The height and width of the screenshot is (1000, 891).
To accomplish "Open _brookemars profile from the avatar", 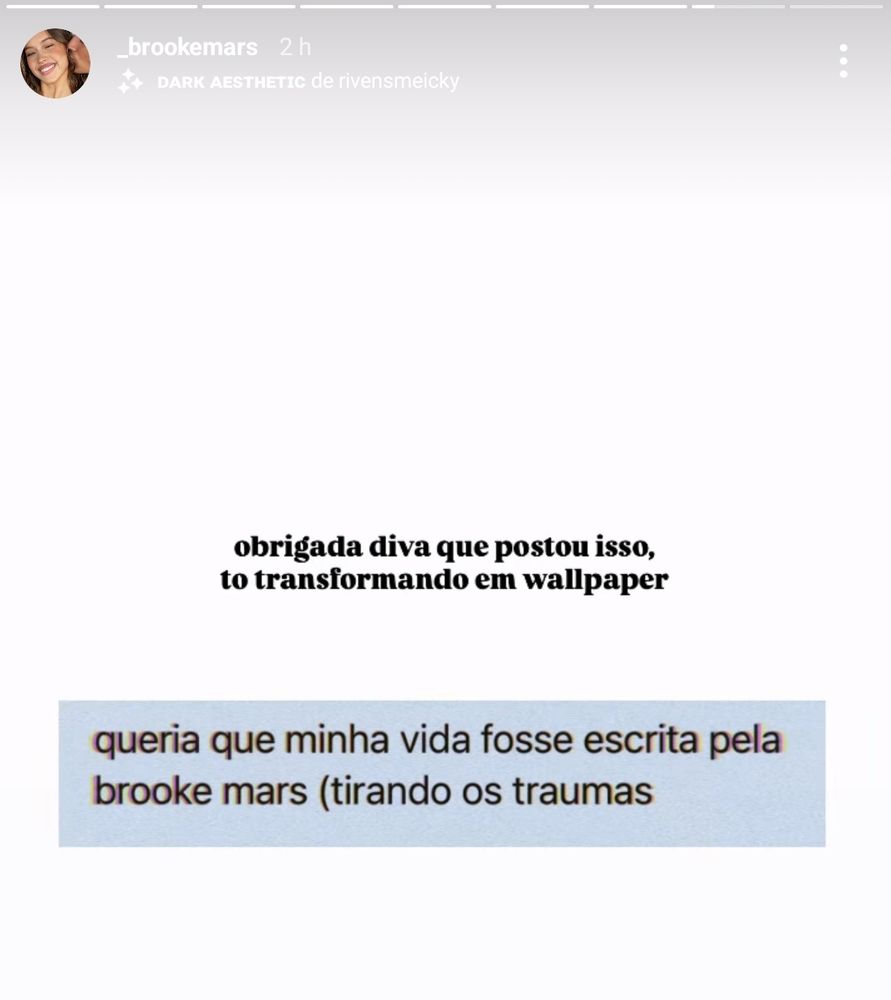I will [55, 63].
